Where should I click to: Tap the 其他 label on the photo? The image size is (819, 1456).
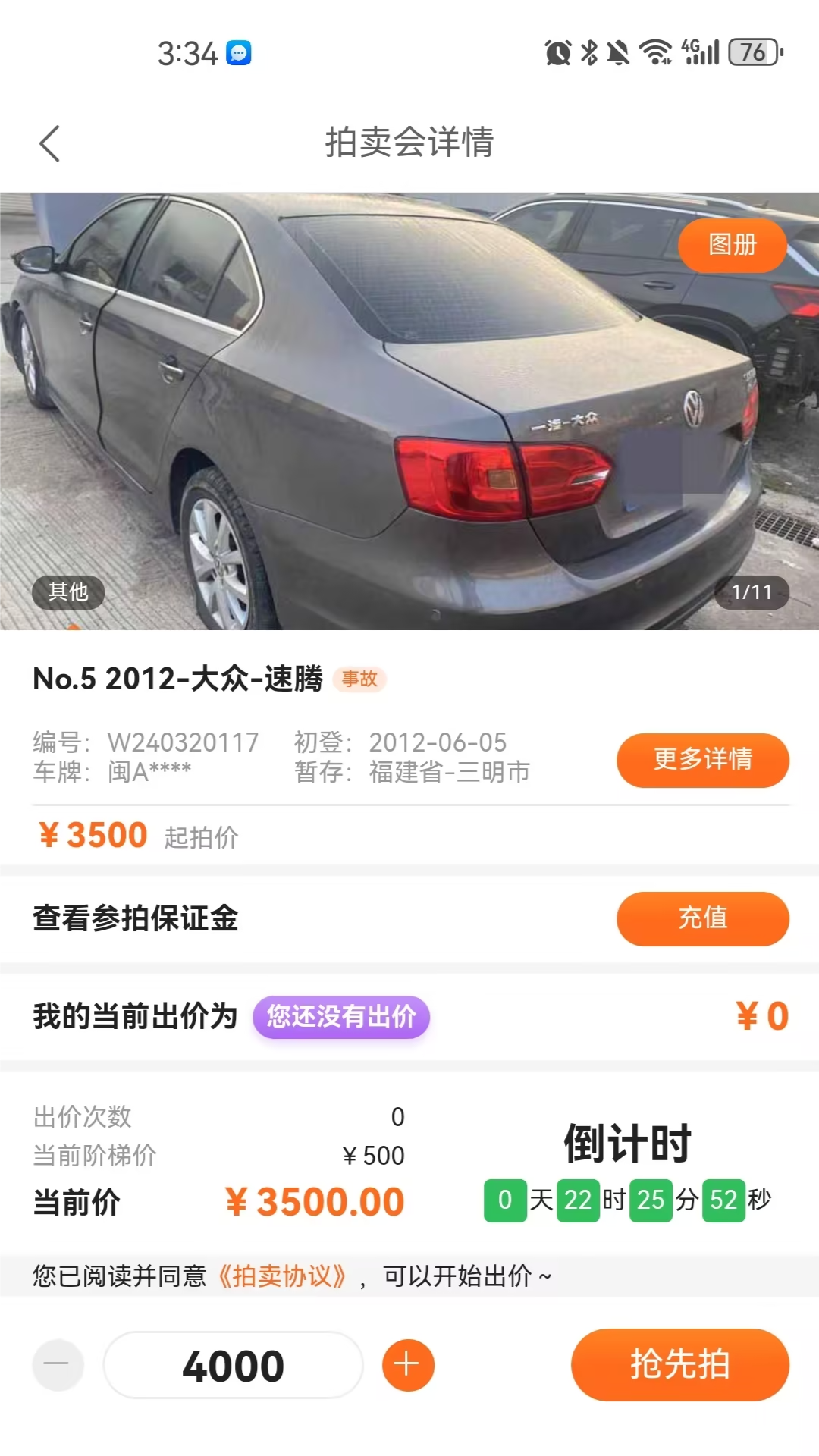point(68,594)
